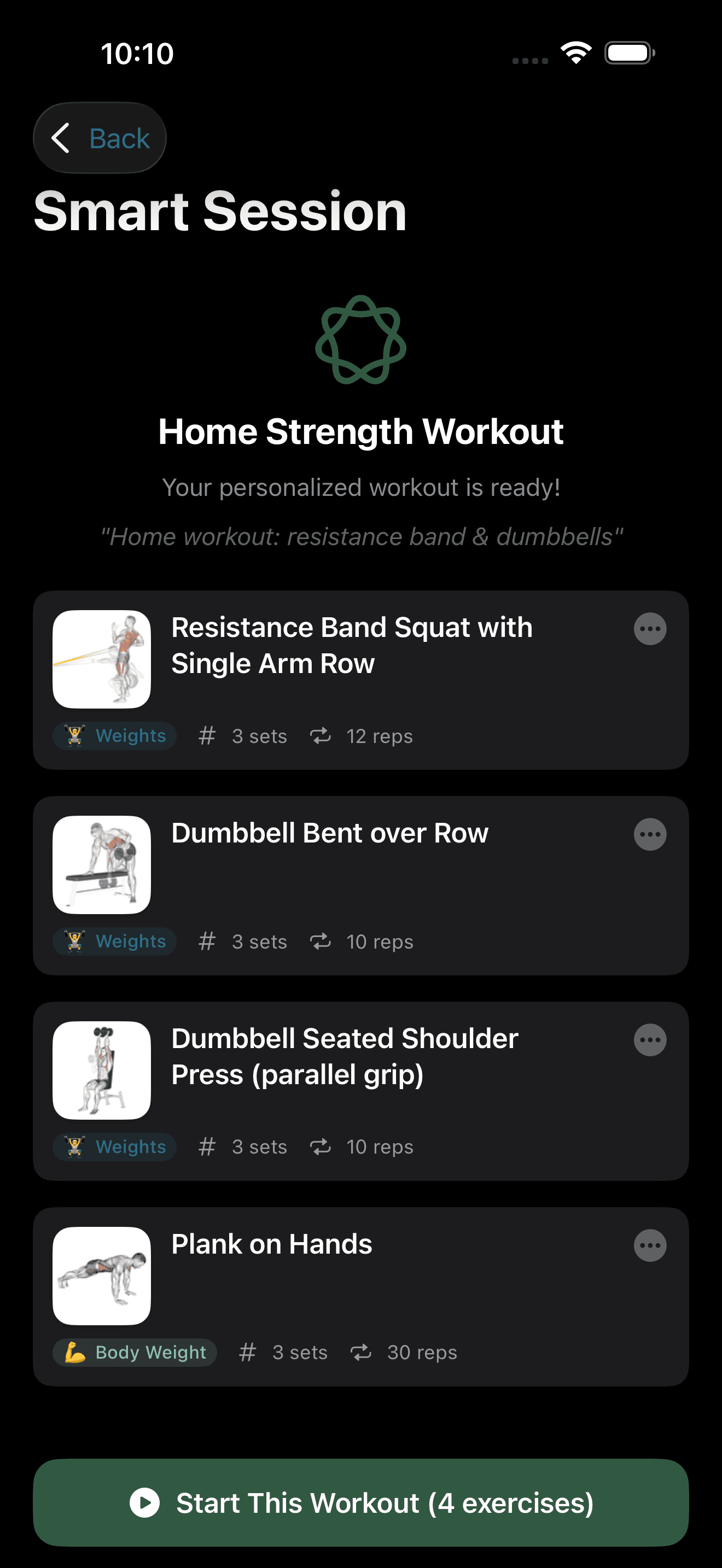The height and width of the screenshot is (1568, 722).
Task: Click the repeat icon beside 30 reps
Action: (x=362, y=1352)
